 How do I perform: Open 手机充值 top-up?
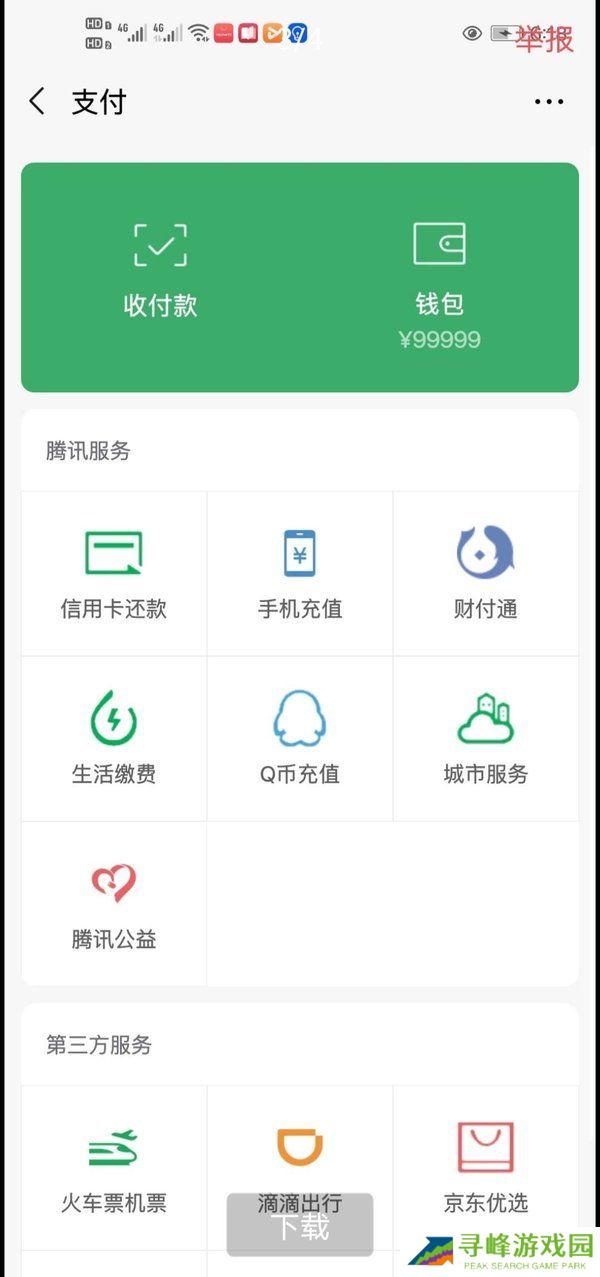coord(299,574)
